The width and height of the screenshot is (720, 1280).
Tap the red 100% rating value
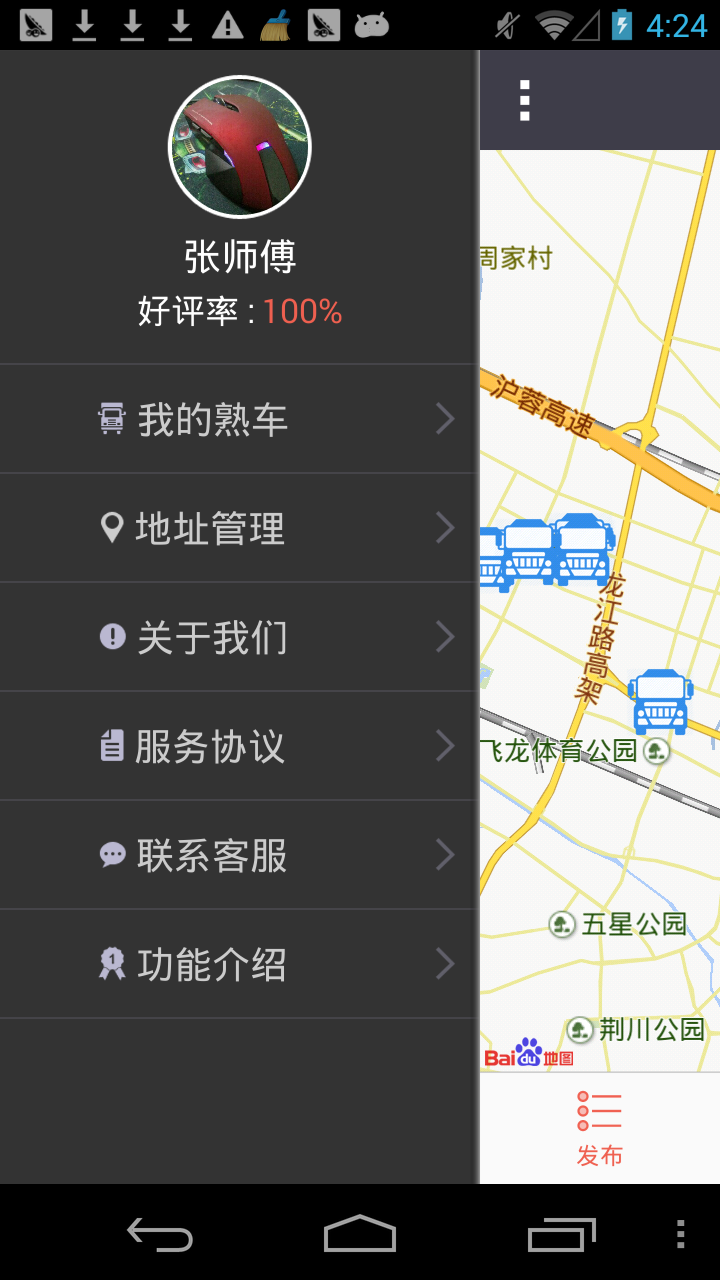click(302, 313)
